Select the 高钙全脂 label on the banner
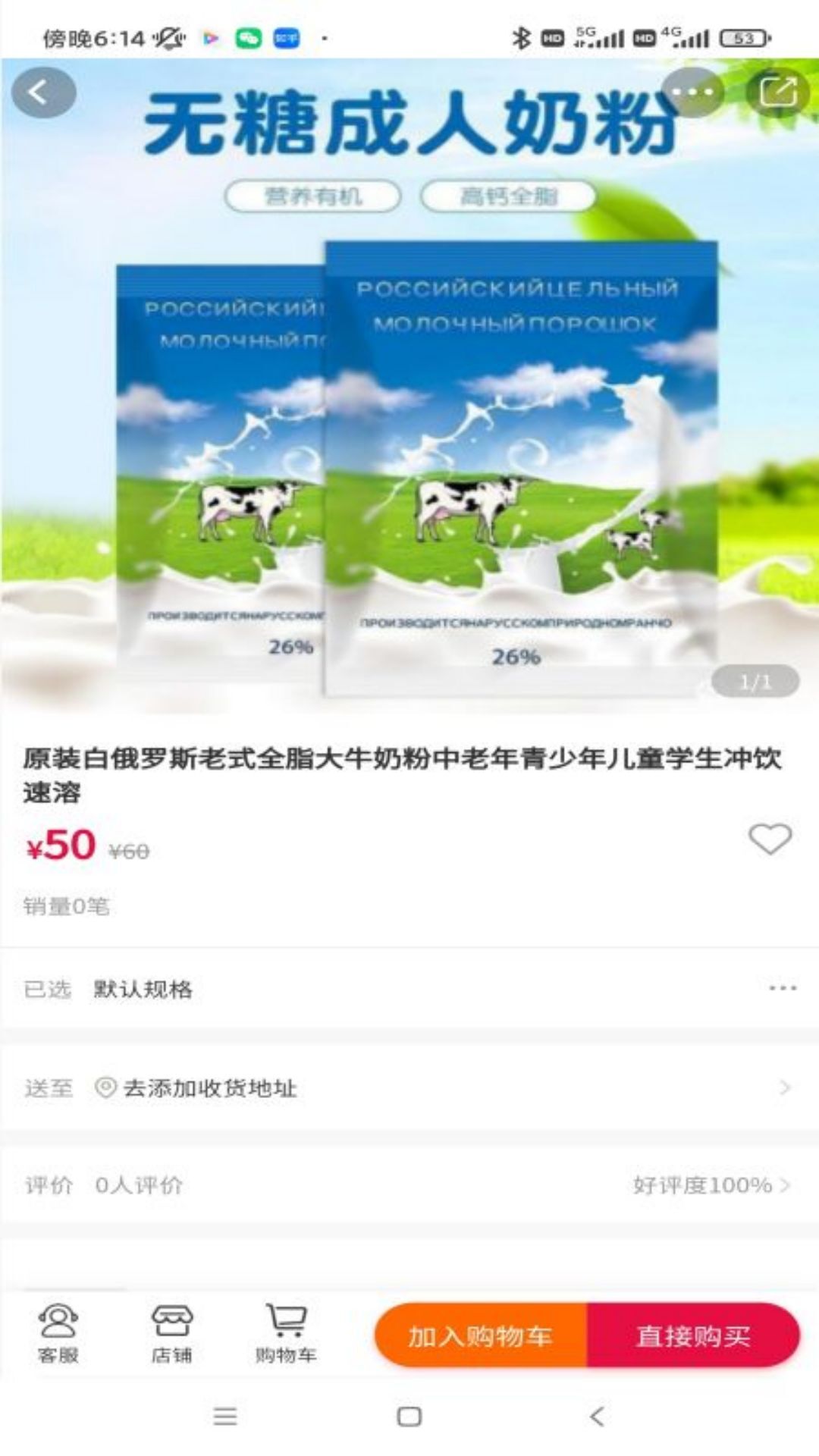 point(507,196)
